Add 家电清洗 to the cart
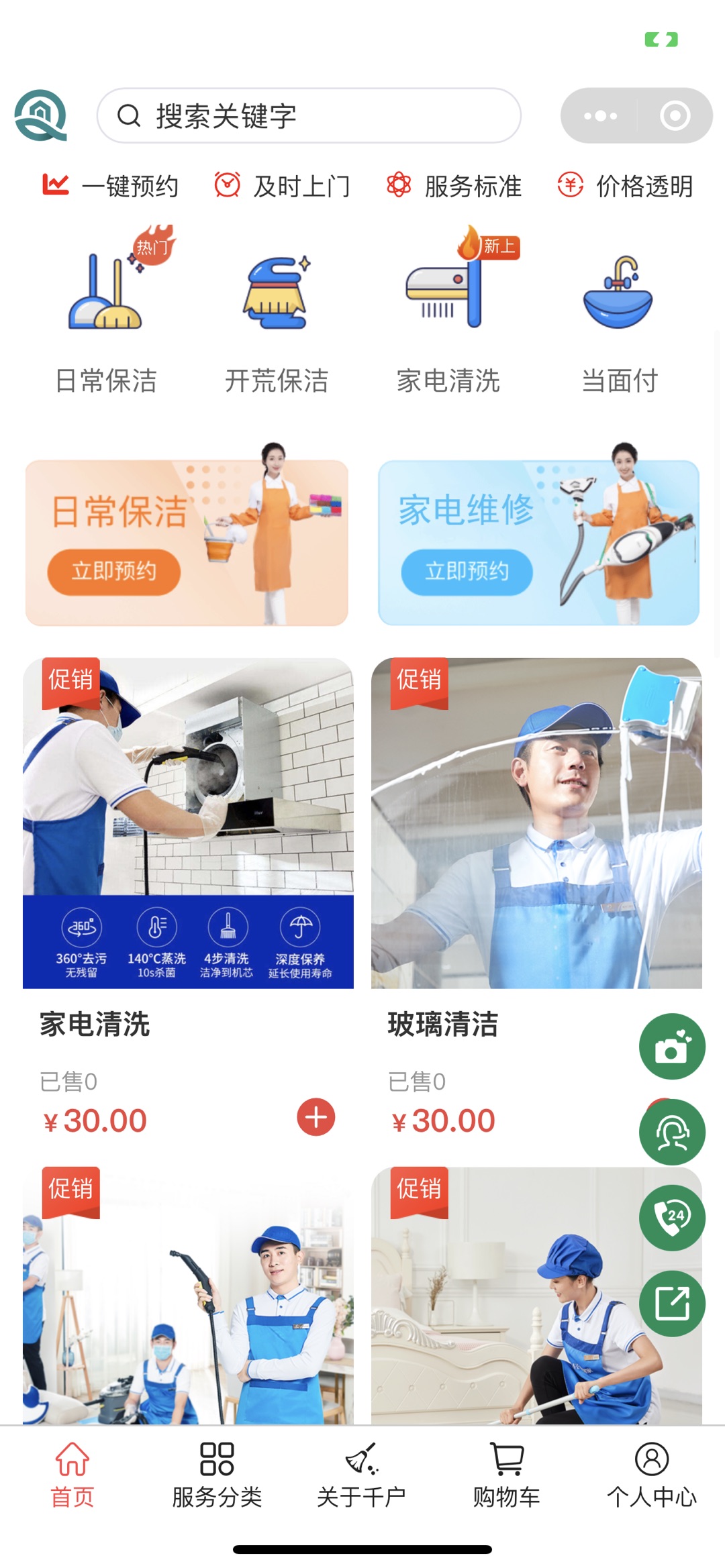The image size is (725, 1568). pyautogui.click(x=316, y=1116)
